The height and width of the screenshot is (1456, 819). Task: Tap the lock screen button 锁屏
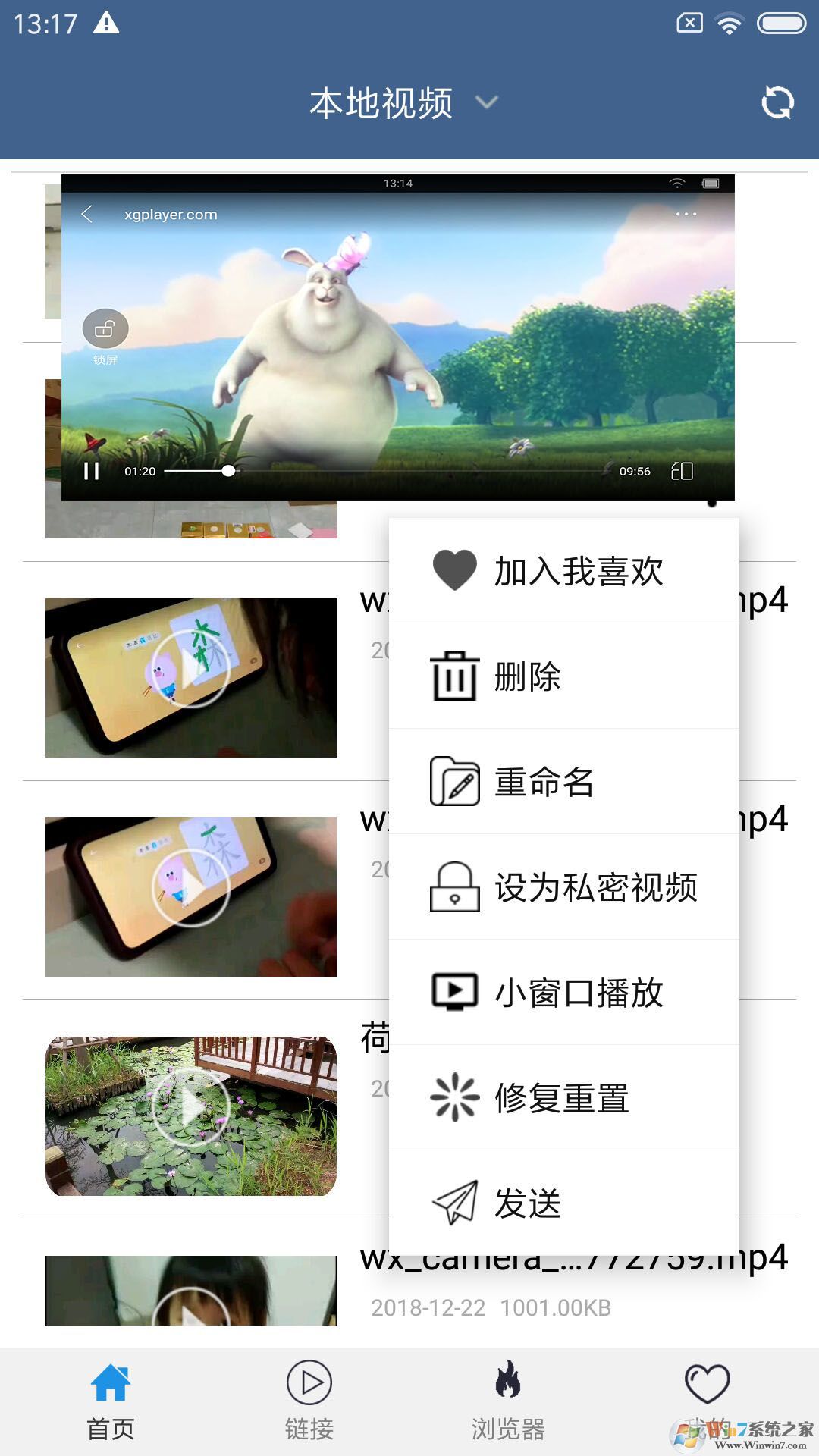pyautogui.click(x=105, y=329)
